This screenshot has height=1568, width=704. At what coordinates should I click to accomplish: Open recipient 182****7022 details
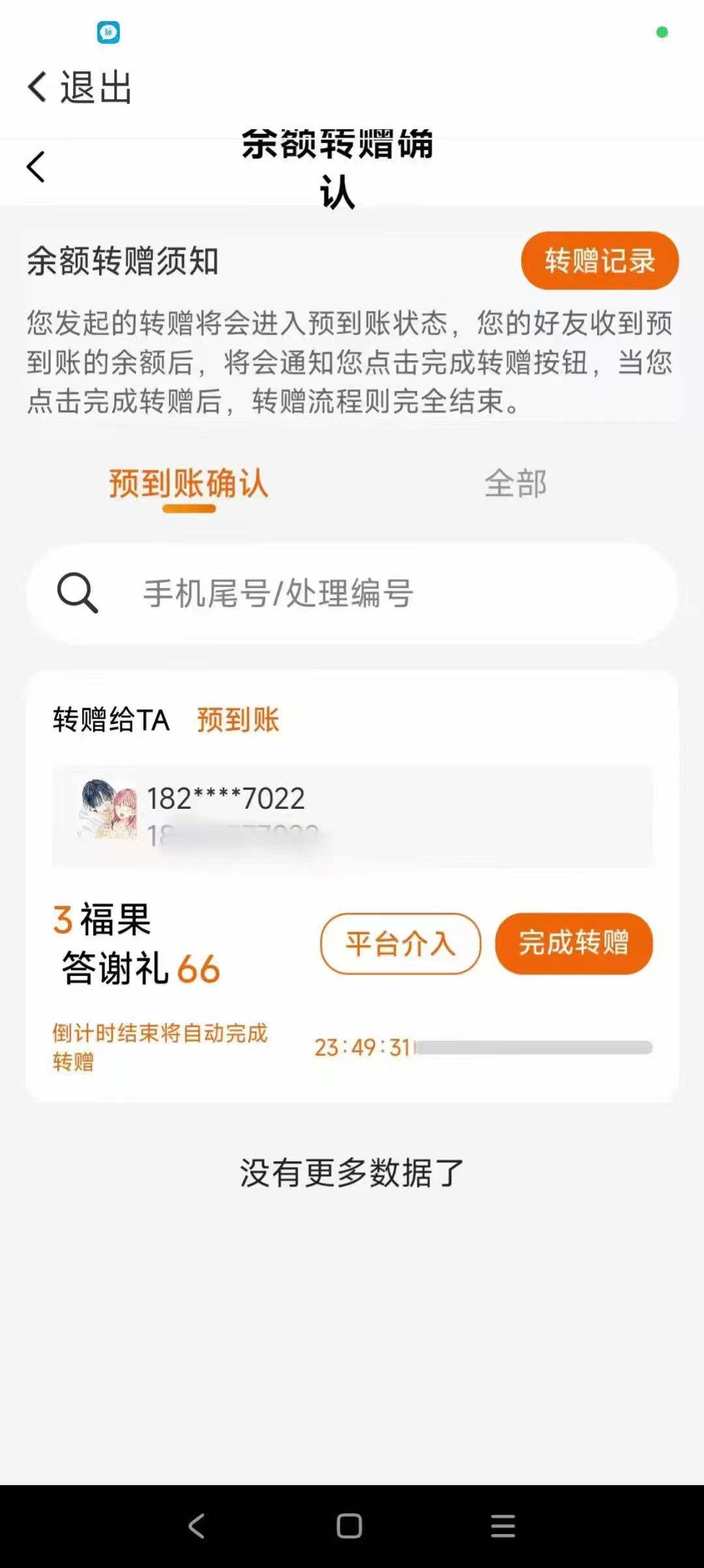click(352, 815)
